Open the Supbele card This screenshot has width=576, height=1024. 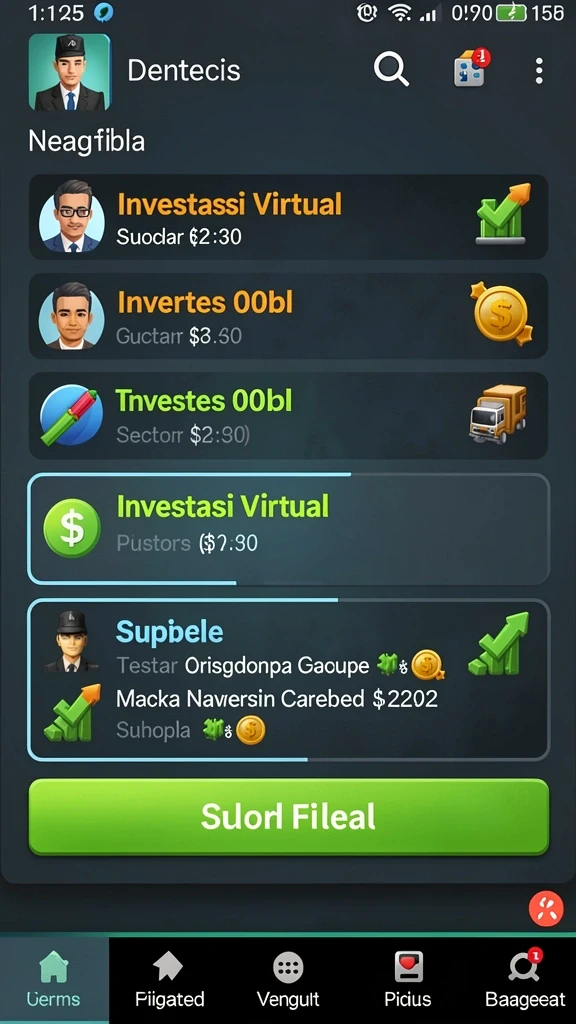(x=288, y=680)
